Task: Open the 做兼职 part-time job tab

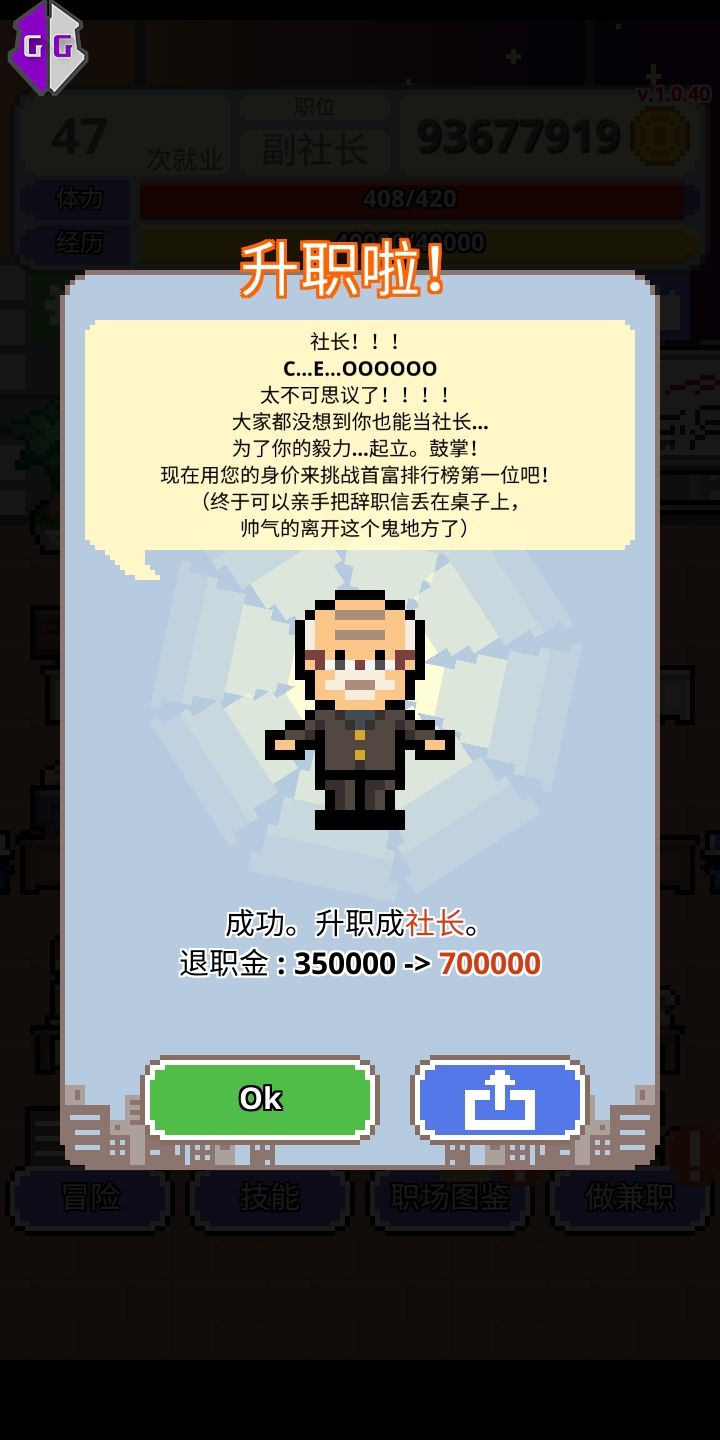Action: [x=630, y=1199]
